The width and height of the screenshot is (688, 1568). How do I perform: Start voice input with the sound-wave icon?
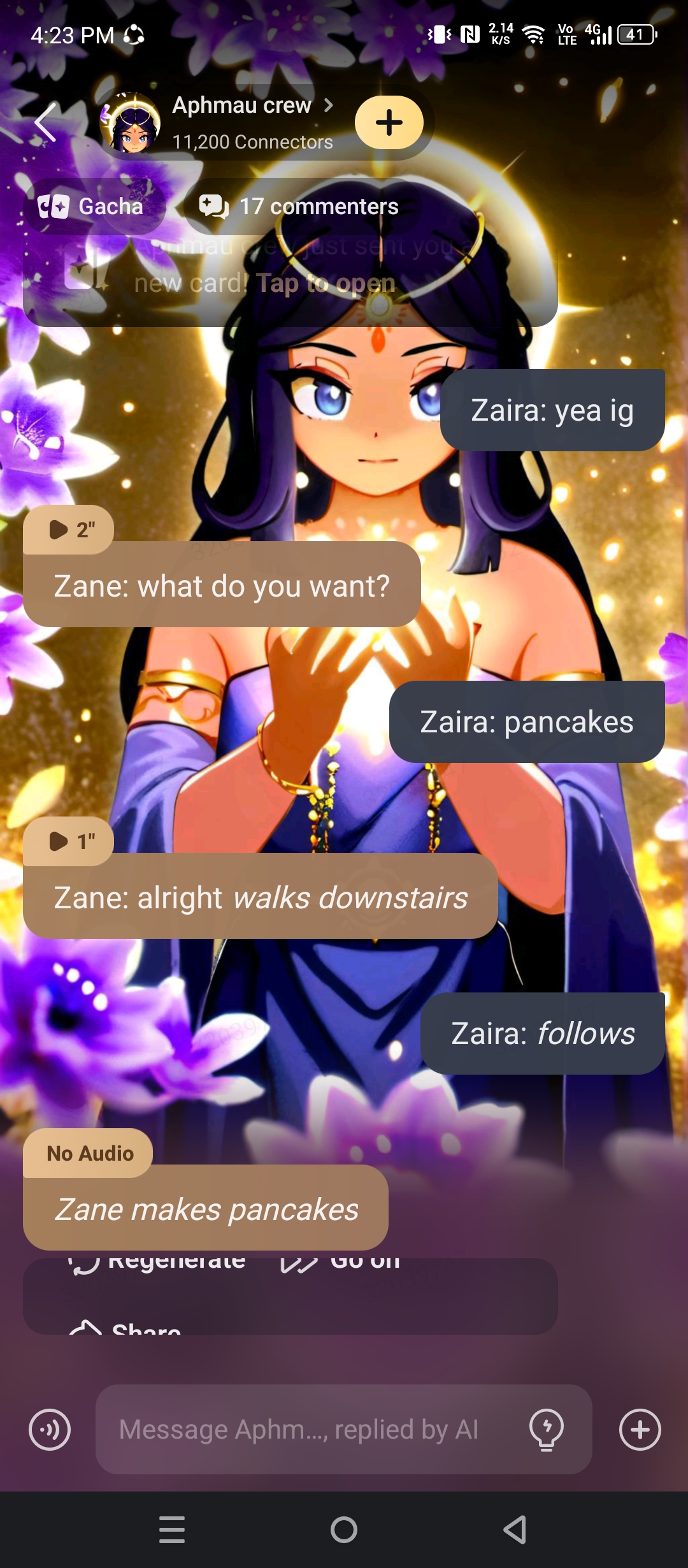pos(50,1430)
